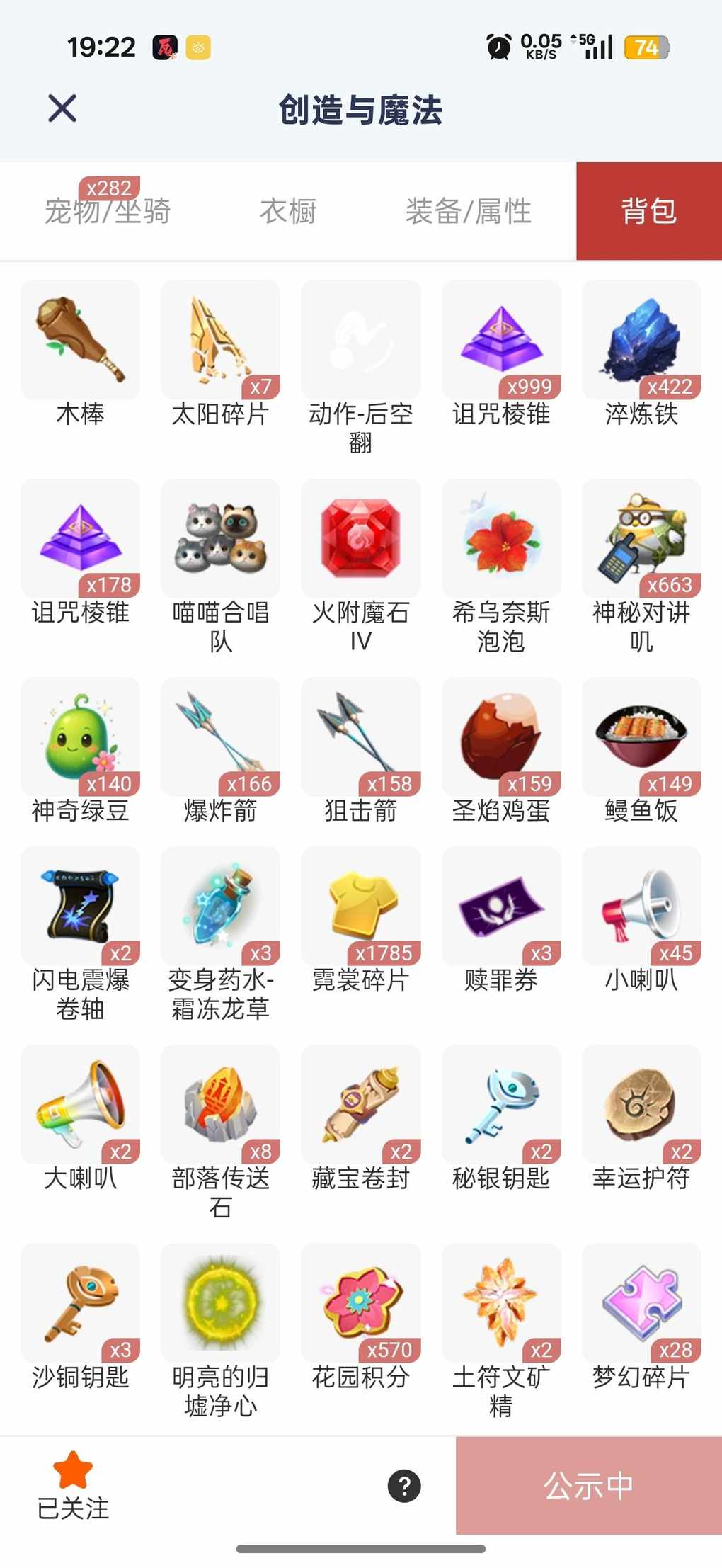Open the 装备/属性 tab
722x1568 pixels.
coord(468,211)
